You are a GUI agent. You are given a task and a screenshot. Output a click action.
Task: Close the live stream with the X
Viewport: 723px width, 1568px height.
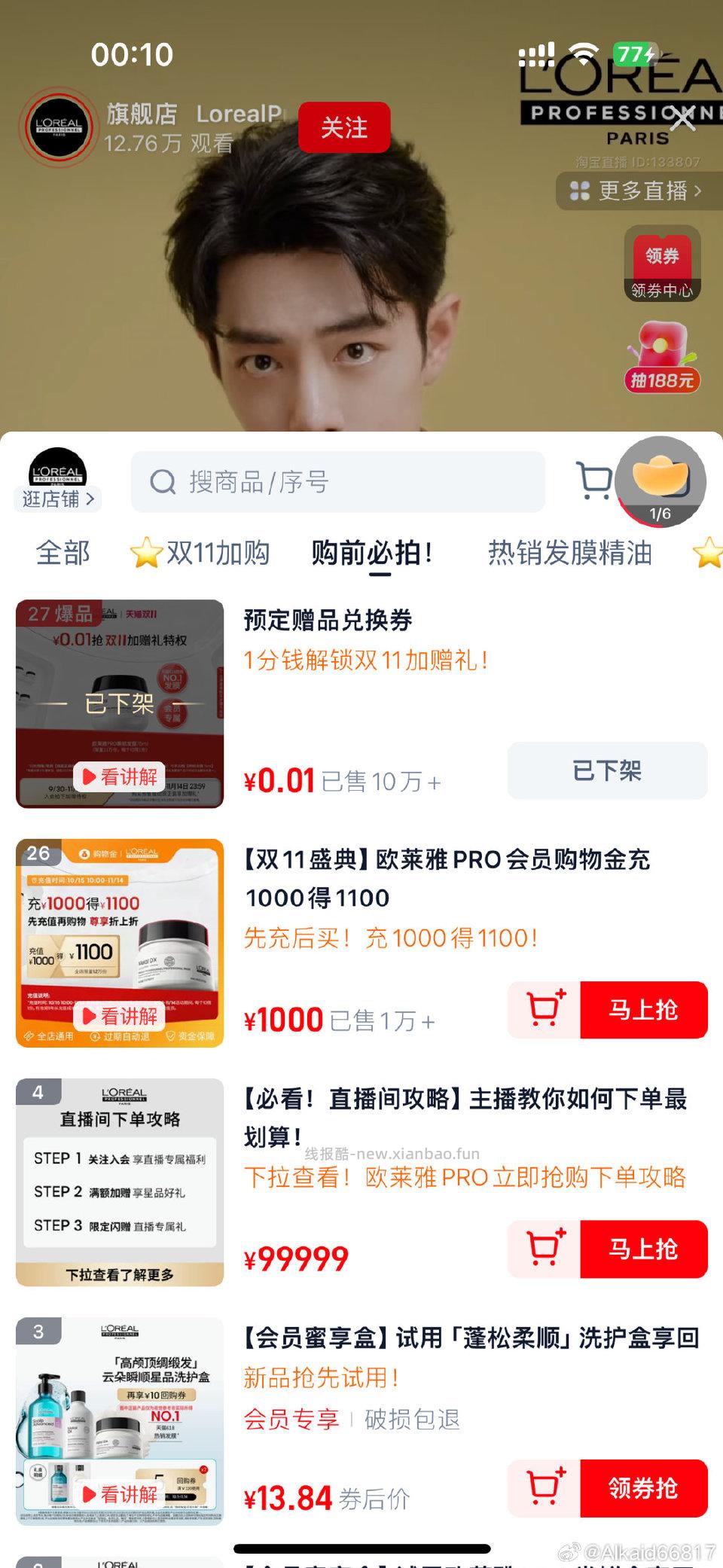(683, 119)
